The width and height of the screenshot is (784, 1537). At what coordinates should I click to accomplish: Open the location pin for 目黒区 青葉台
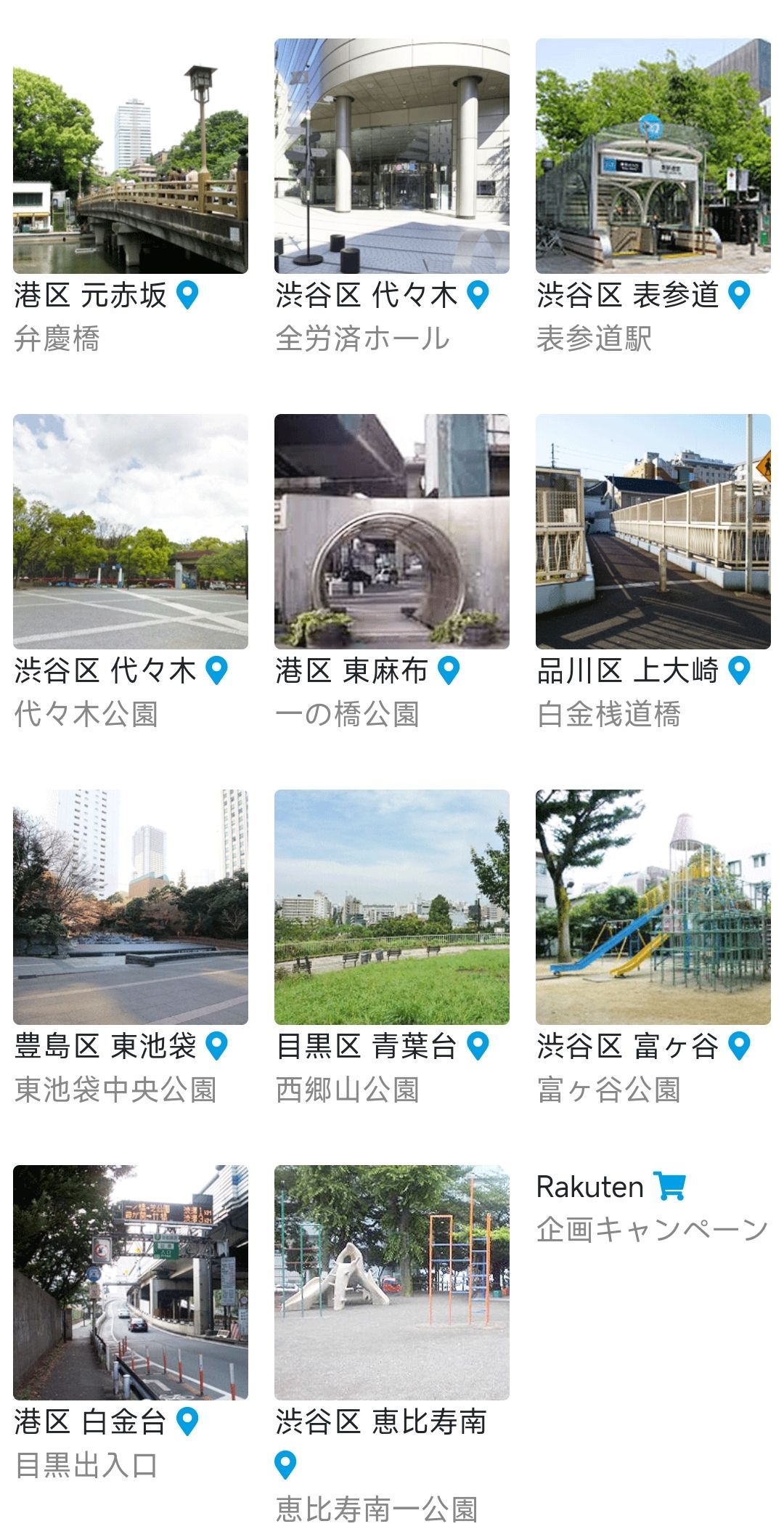pyautogui.click(x=478, y=1047)
